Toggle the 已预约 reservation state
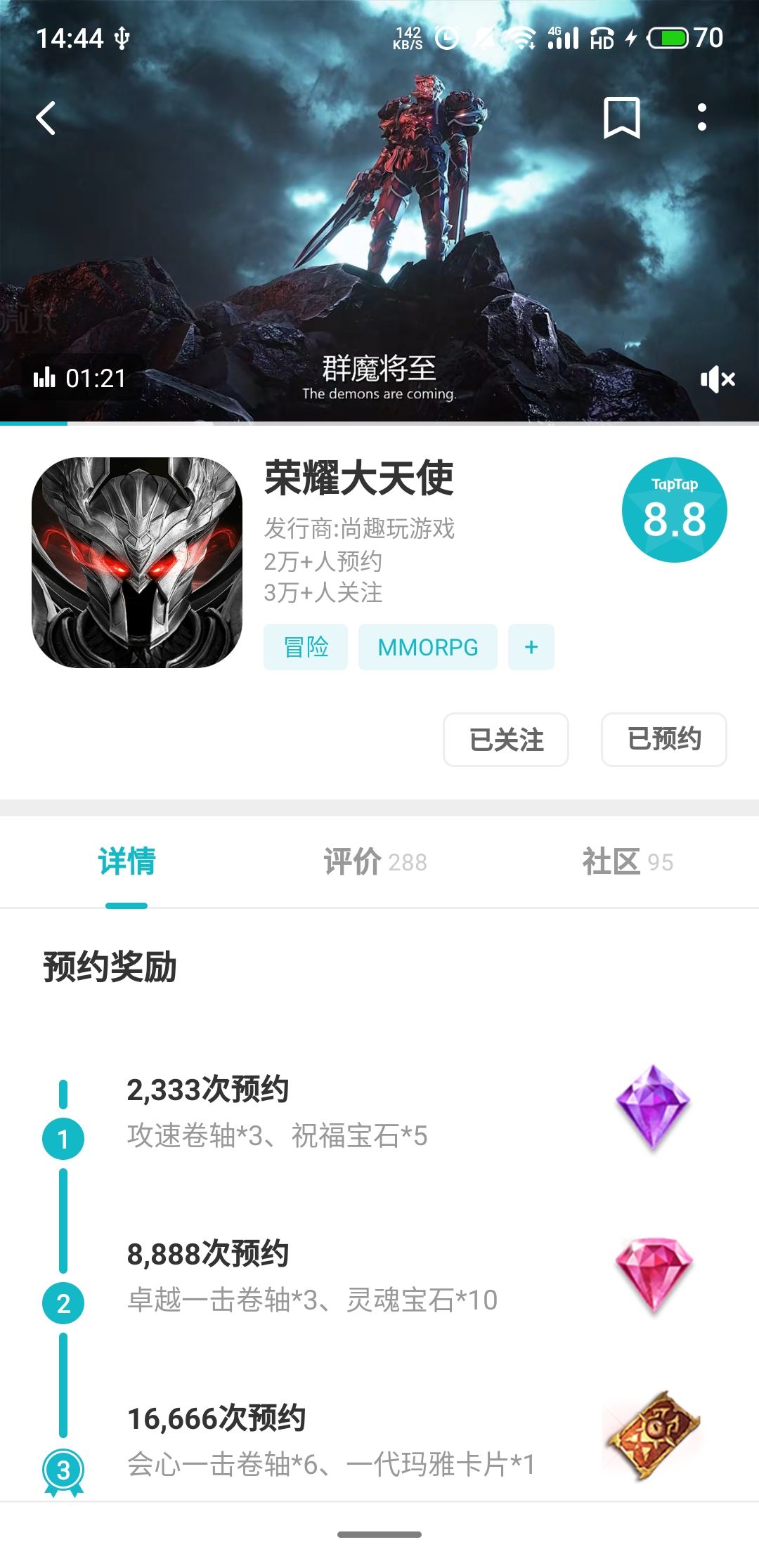759x1568 pixels. pyautogui.click(x=663, y=740)
